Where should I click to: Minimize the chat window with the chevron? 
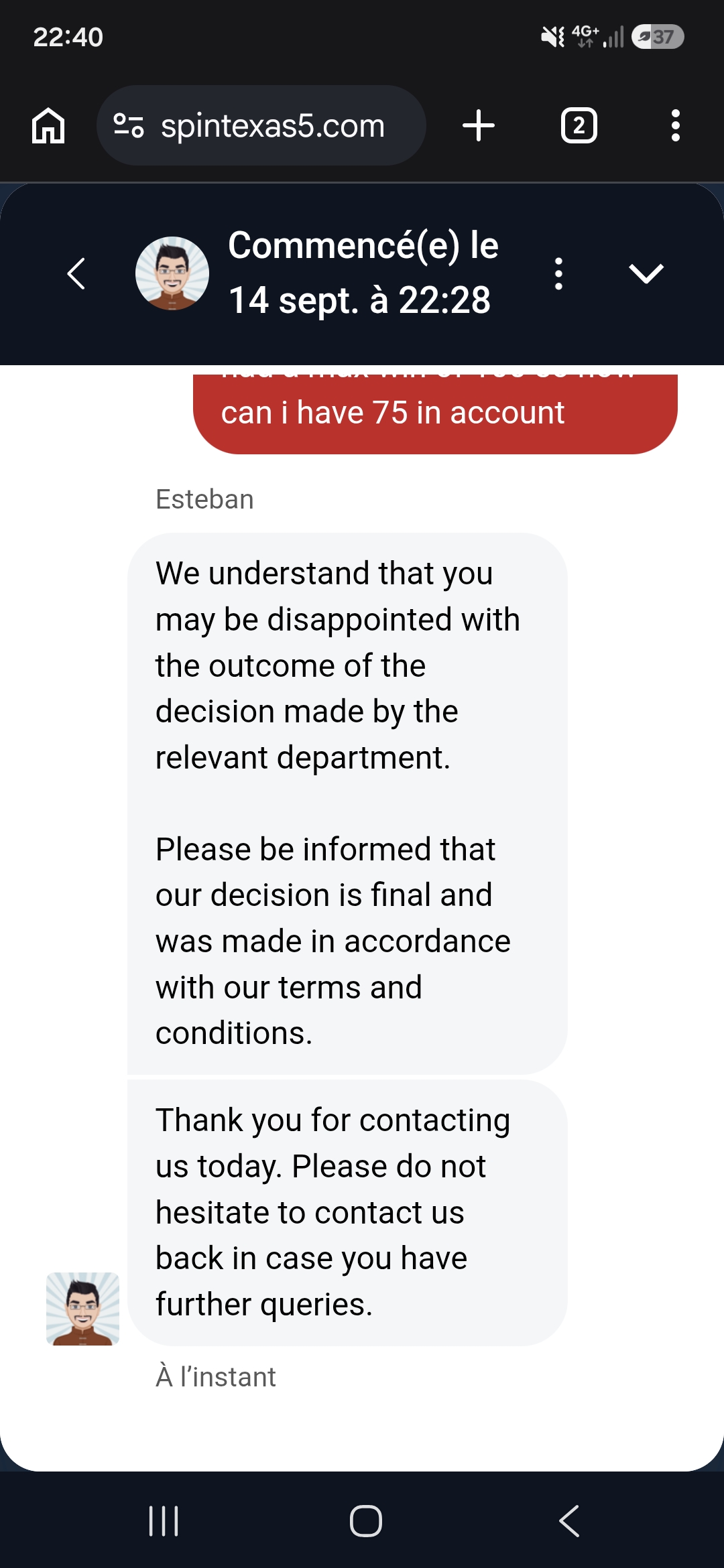(x=646, y=273)
